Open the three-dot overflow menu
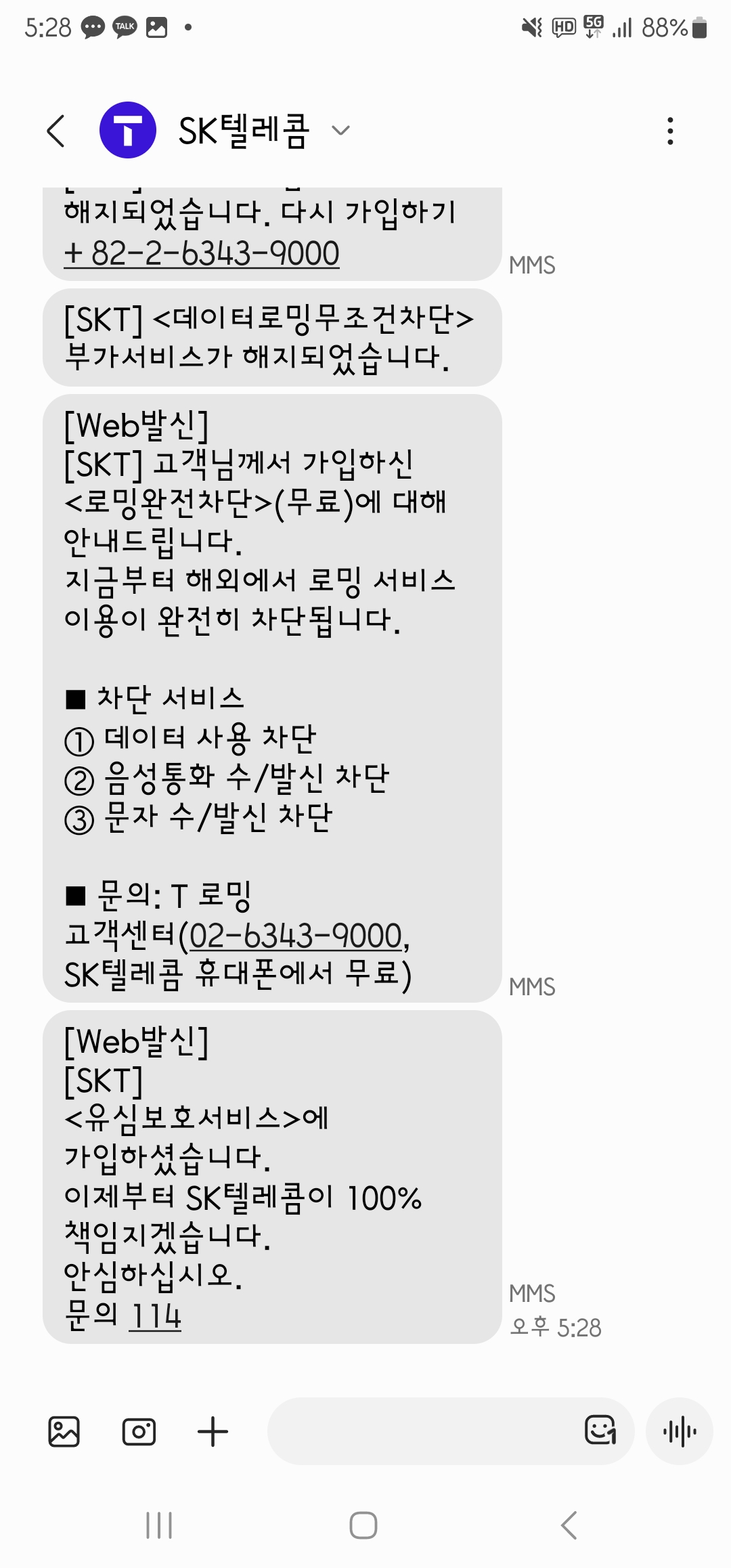The image size is (731, 1568). 670,131
